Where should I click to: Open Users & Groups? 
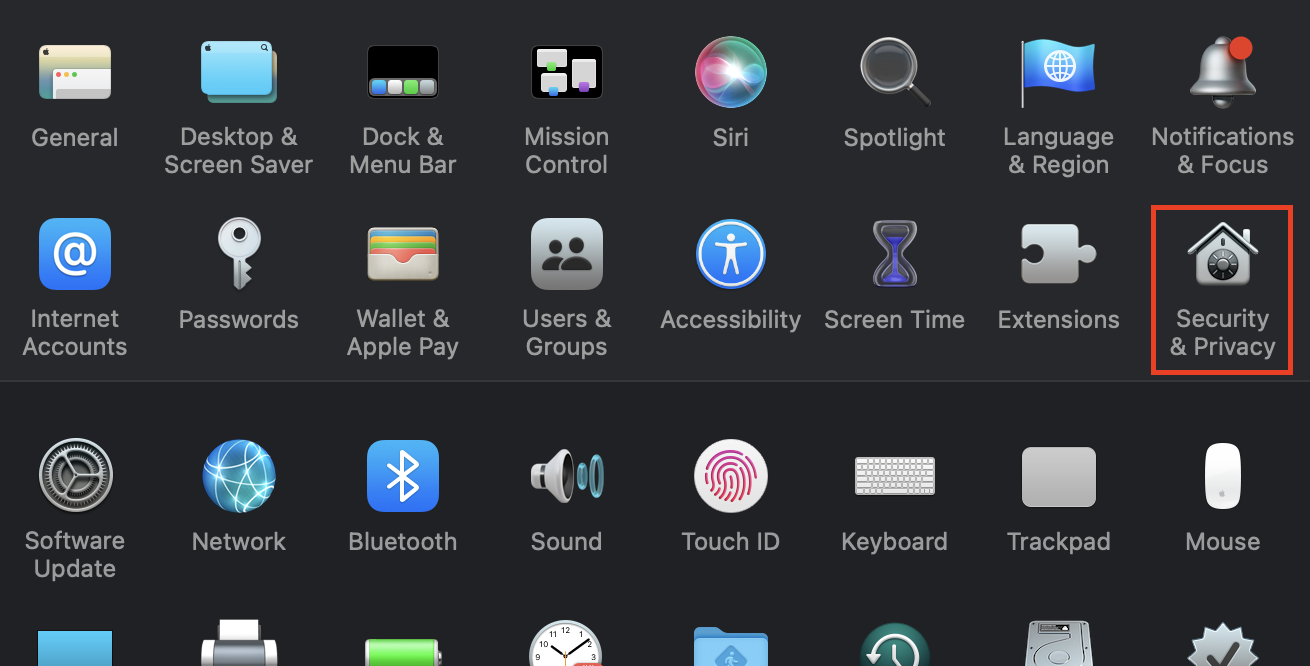point(566,254)
